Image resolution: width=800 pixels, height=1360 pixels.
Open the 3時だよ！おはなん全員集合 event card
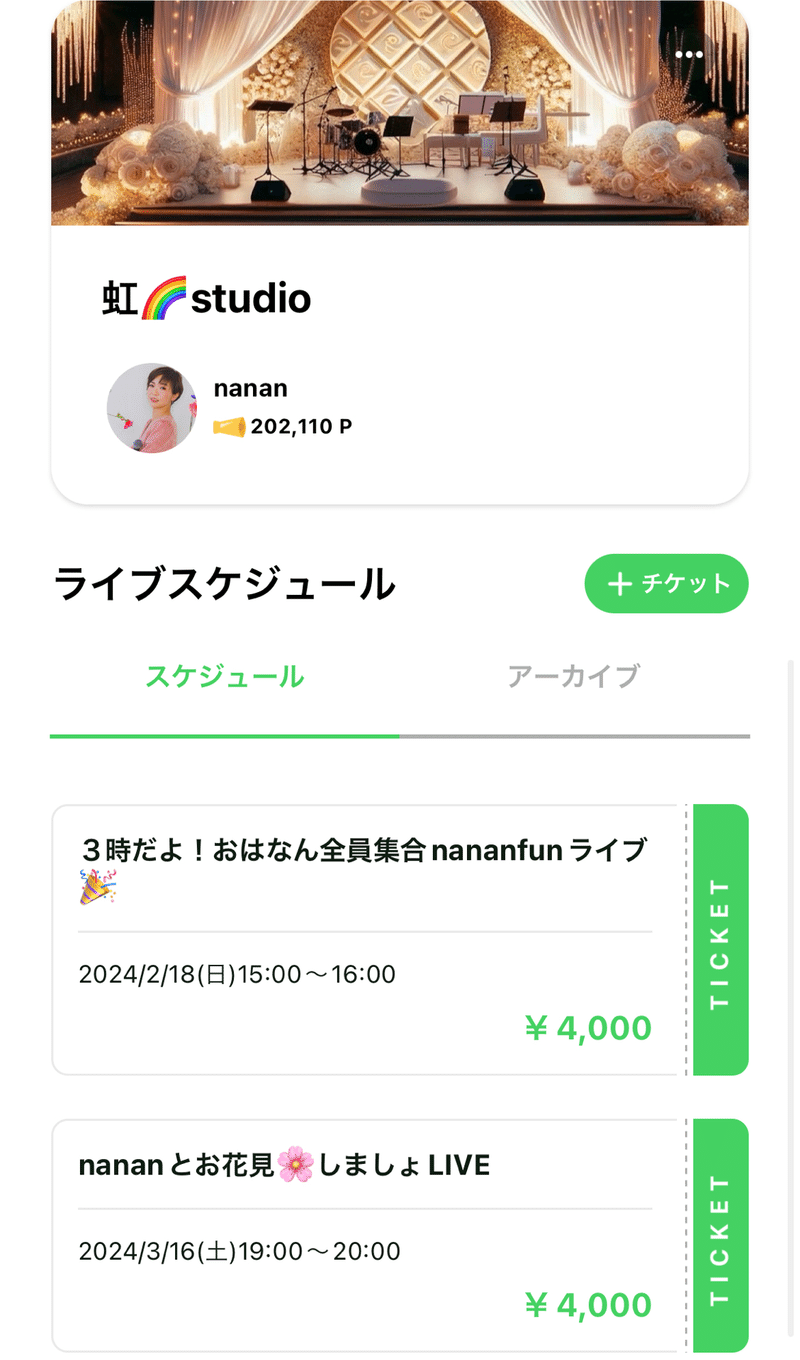[x=365, y=935]
